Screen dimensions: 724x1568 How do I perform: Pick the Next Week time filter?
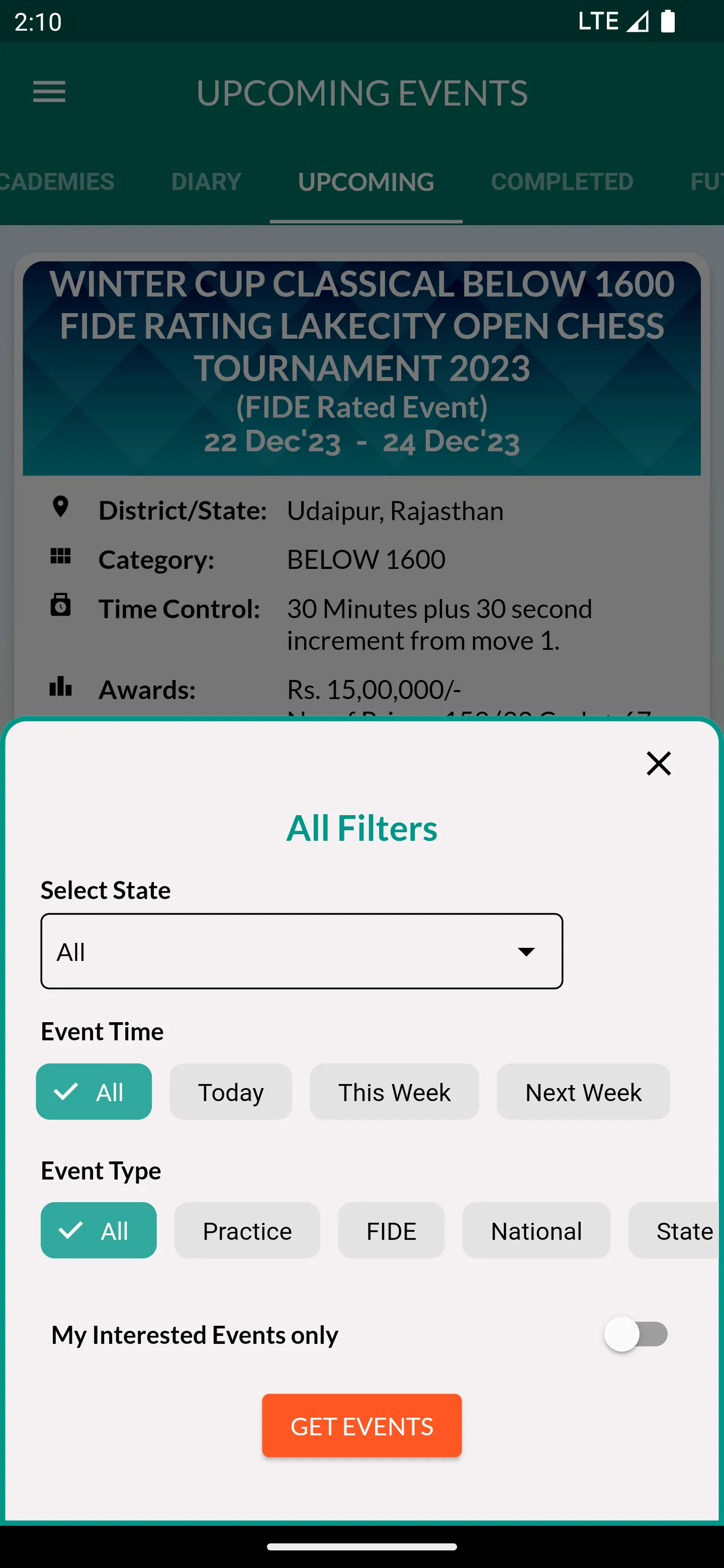click(x=583, y=1092)
